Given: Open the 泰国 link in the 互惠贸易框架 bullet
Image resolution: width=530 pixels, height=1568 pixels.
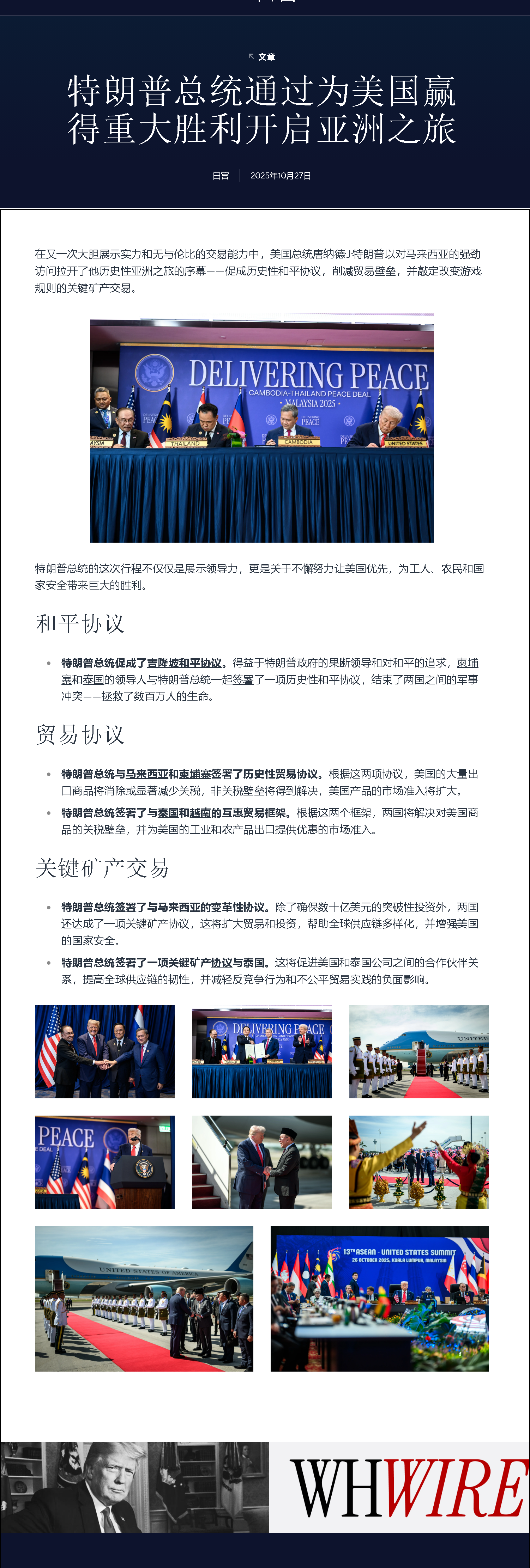Looking at the screenshot, I should click(x=179, y=813).
